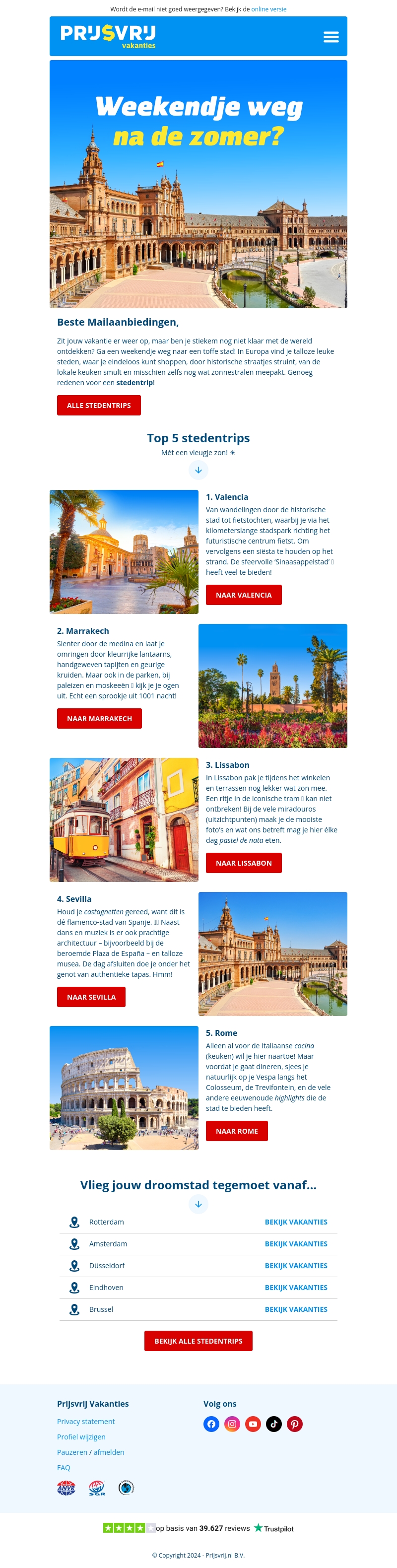Open the Naar Rome button
The width and height of the screenshot is (397, 1568).
pos(236,1130)
